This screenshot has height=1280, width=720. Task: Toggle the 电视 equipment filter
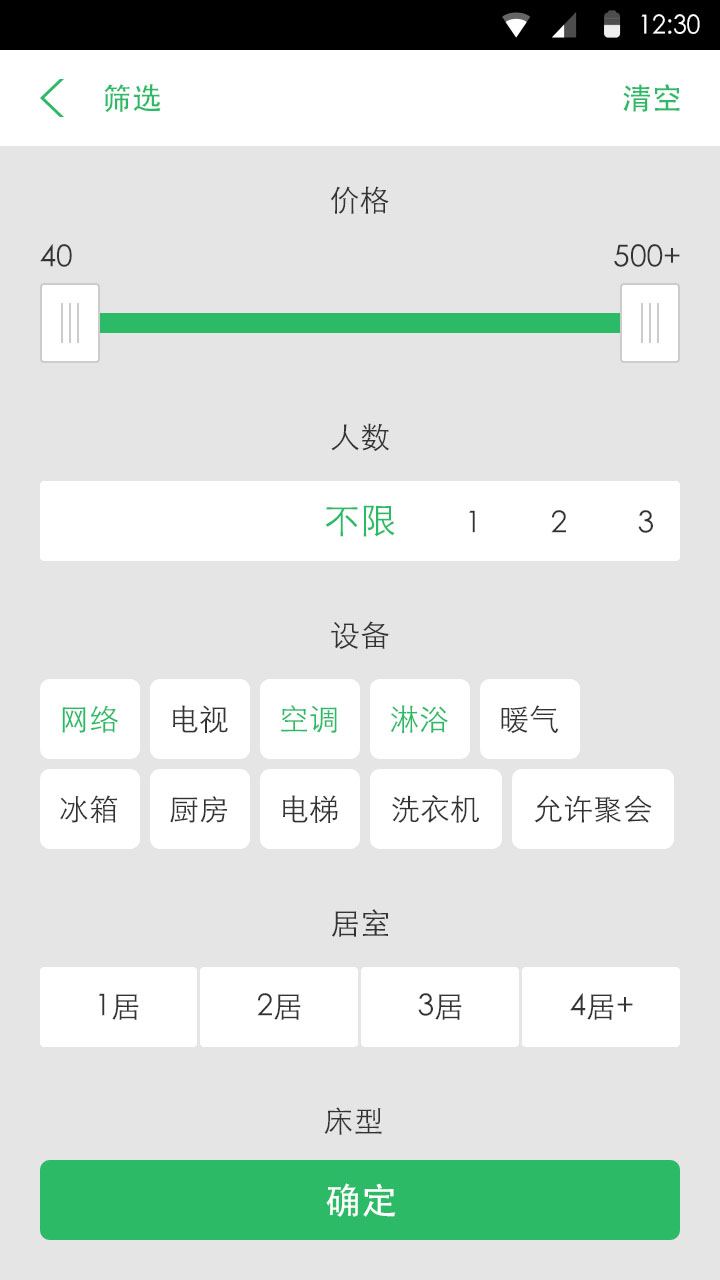pyautogui.click(x=199, y=719)
